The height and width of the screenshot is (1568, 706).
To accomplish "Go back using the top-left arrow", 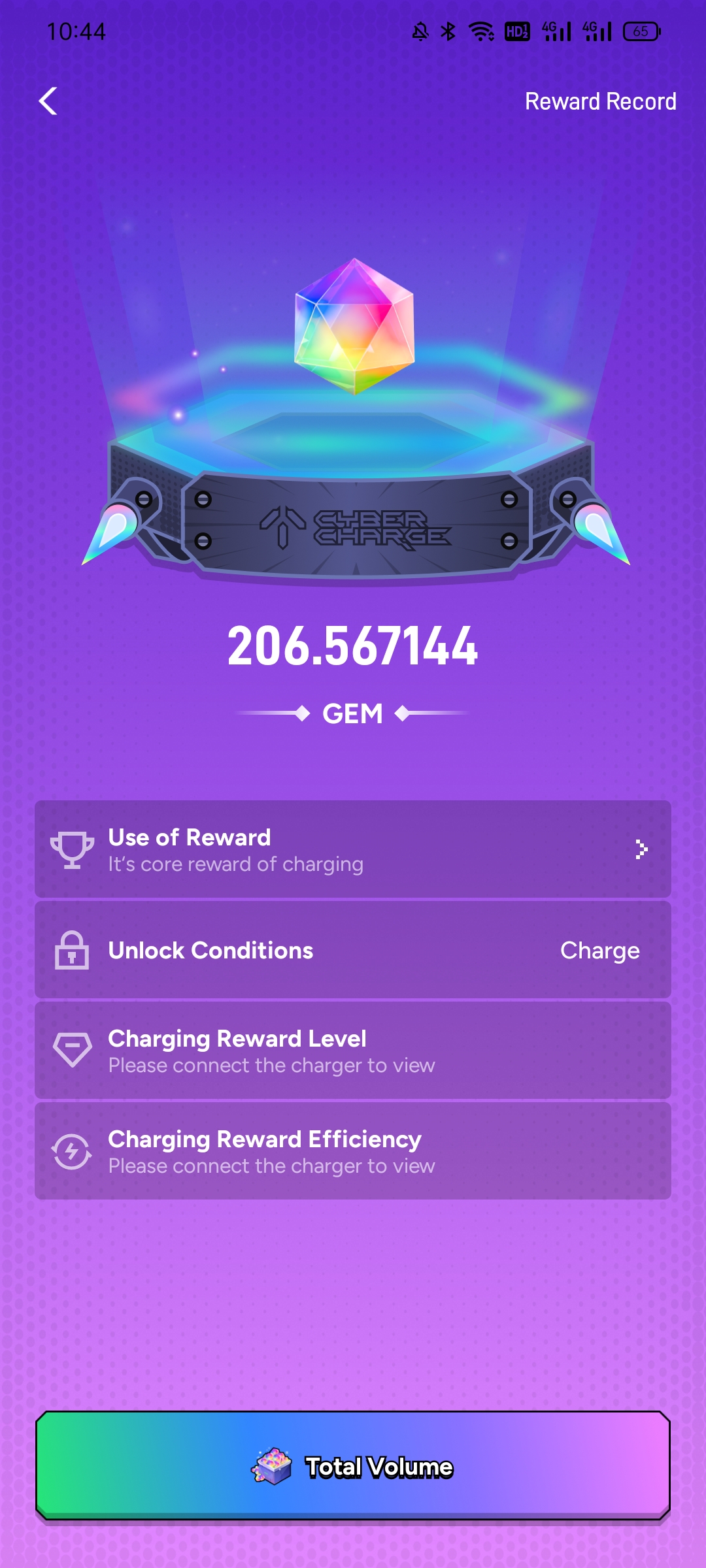I will coord(48,101).
